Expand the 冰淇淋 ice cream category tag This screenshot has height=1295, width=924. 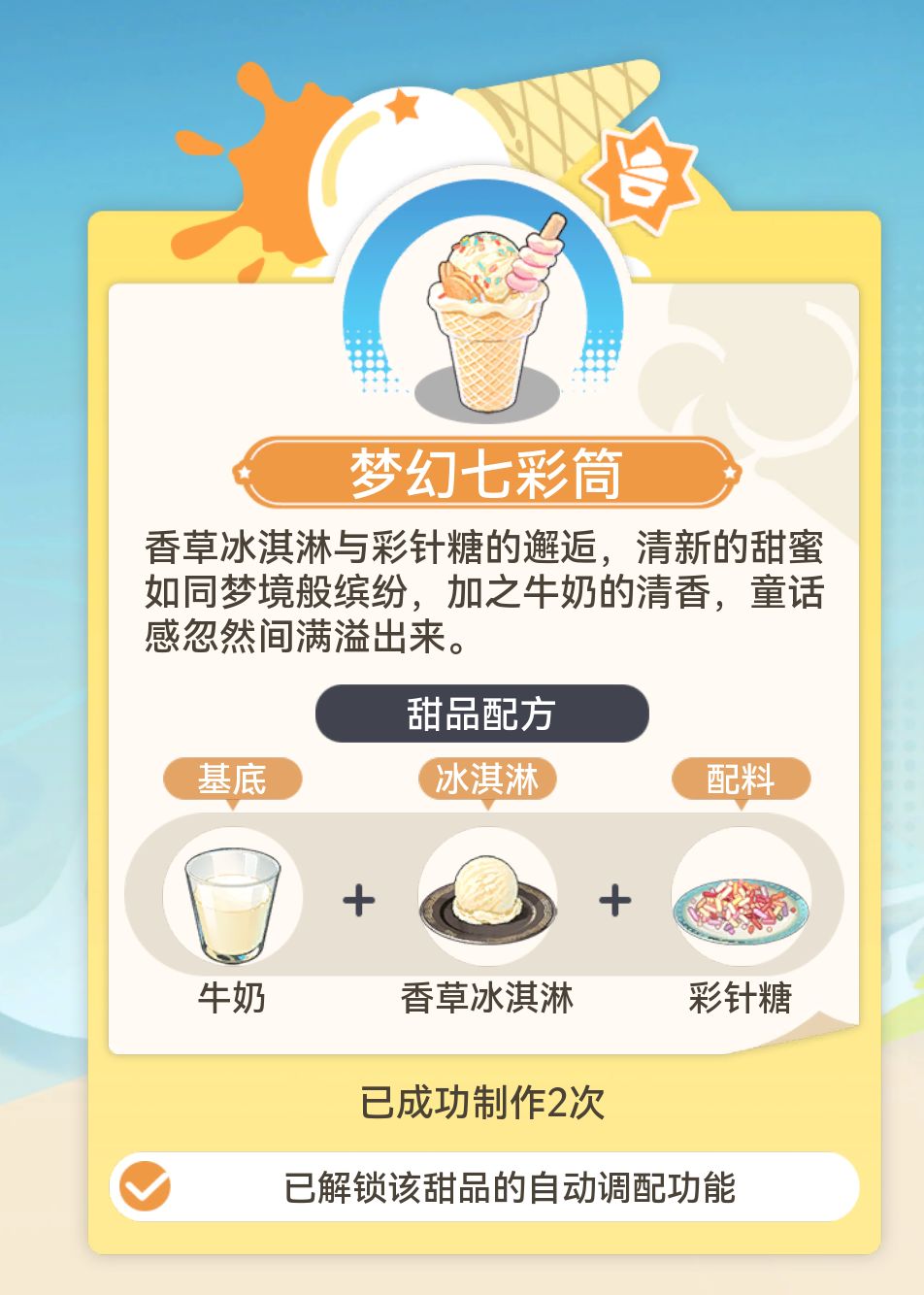pyautogui.click(x=489, y=779)
